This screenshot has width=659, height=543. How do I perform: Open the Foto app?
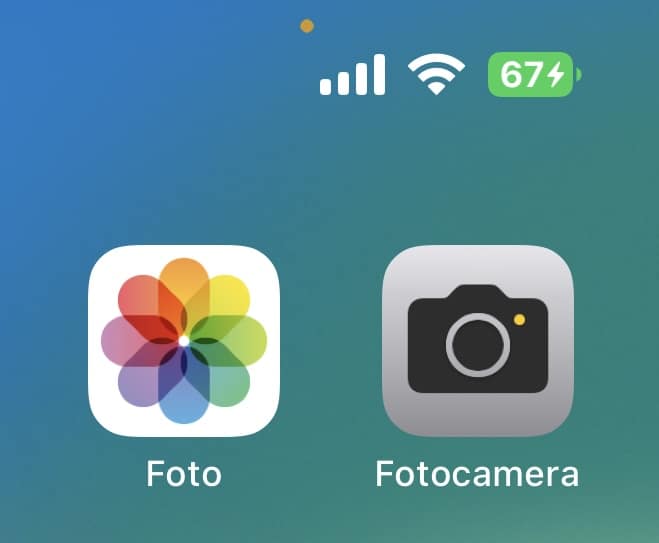click(183, 340)
